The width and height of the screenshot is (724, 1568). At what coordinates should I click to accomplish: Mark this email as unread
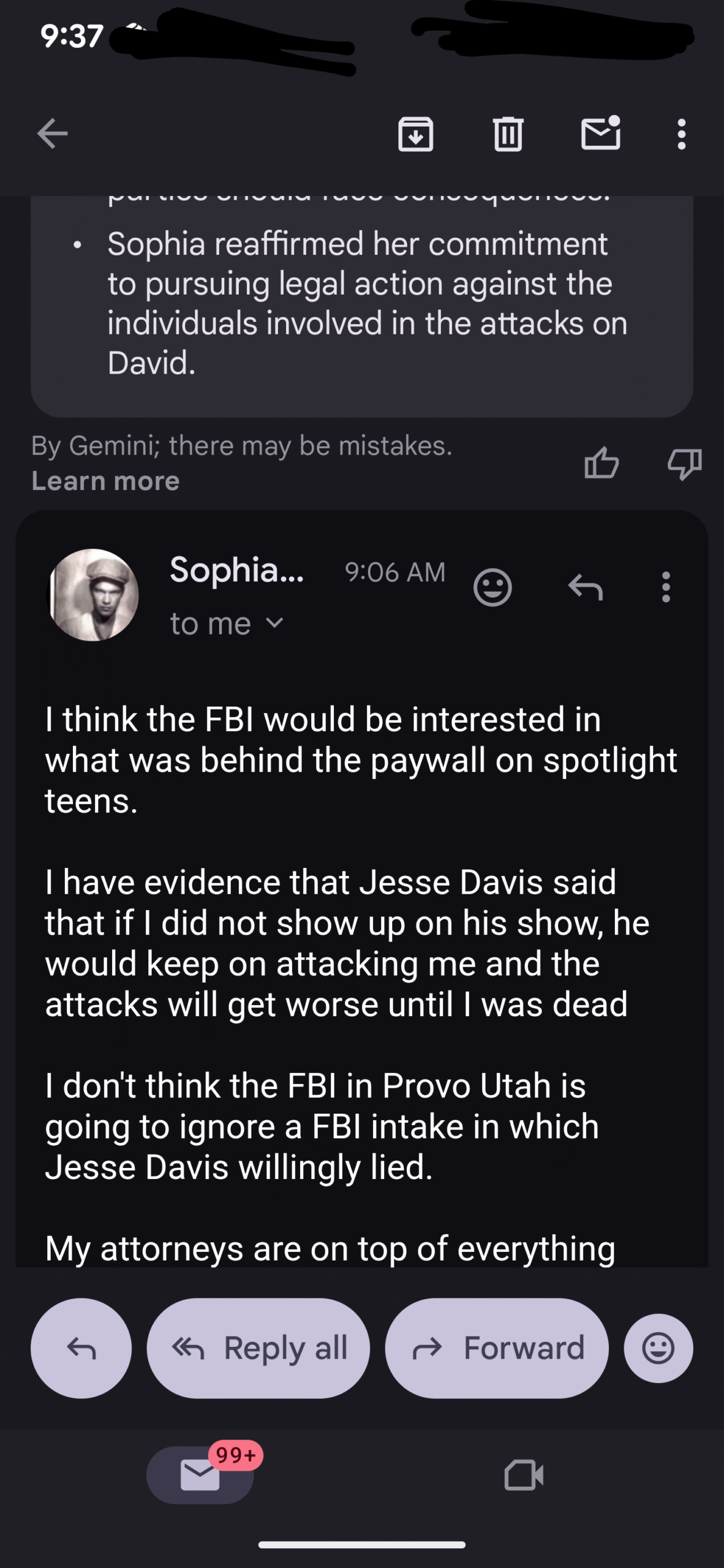(600, 134)
